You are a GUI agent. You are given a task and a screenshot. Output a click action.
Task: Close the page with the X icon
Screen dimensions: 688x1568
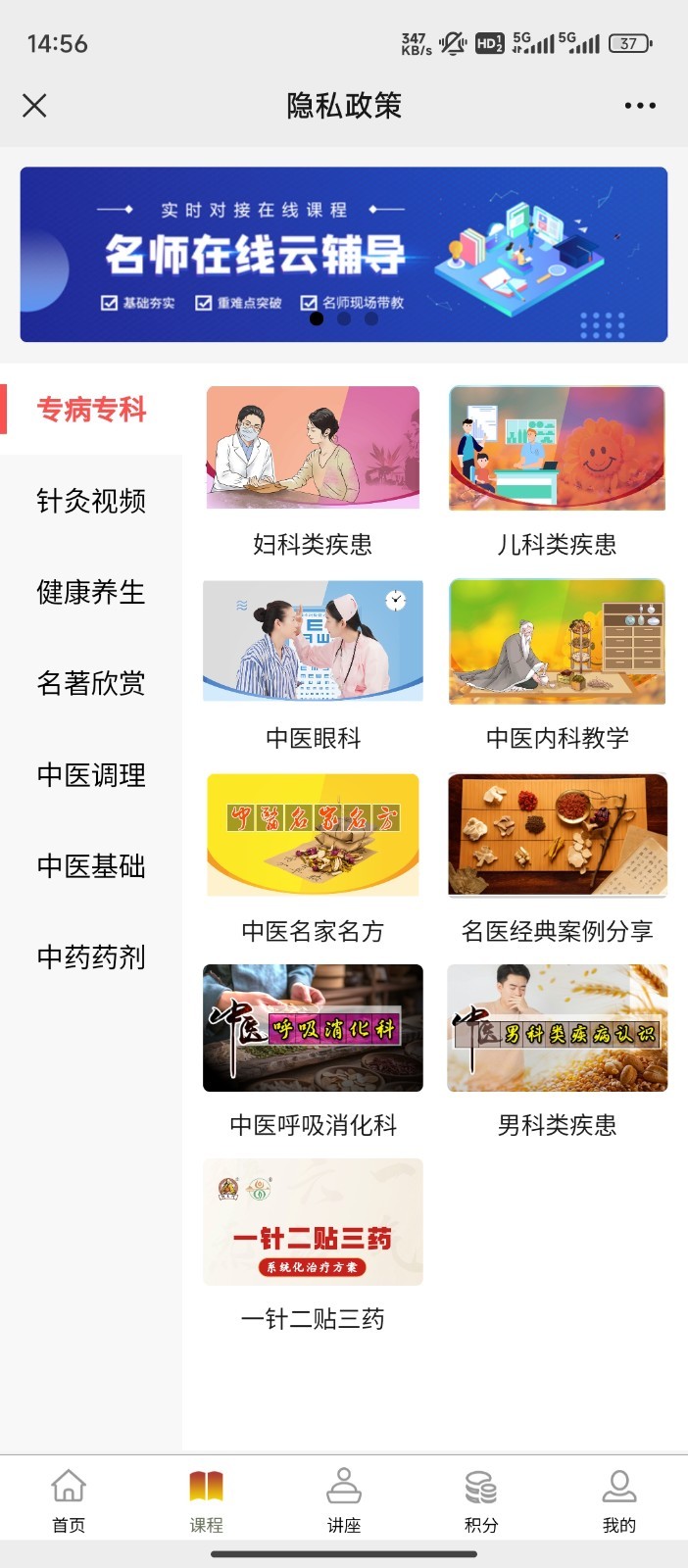pos(34,106)
